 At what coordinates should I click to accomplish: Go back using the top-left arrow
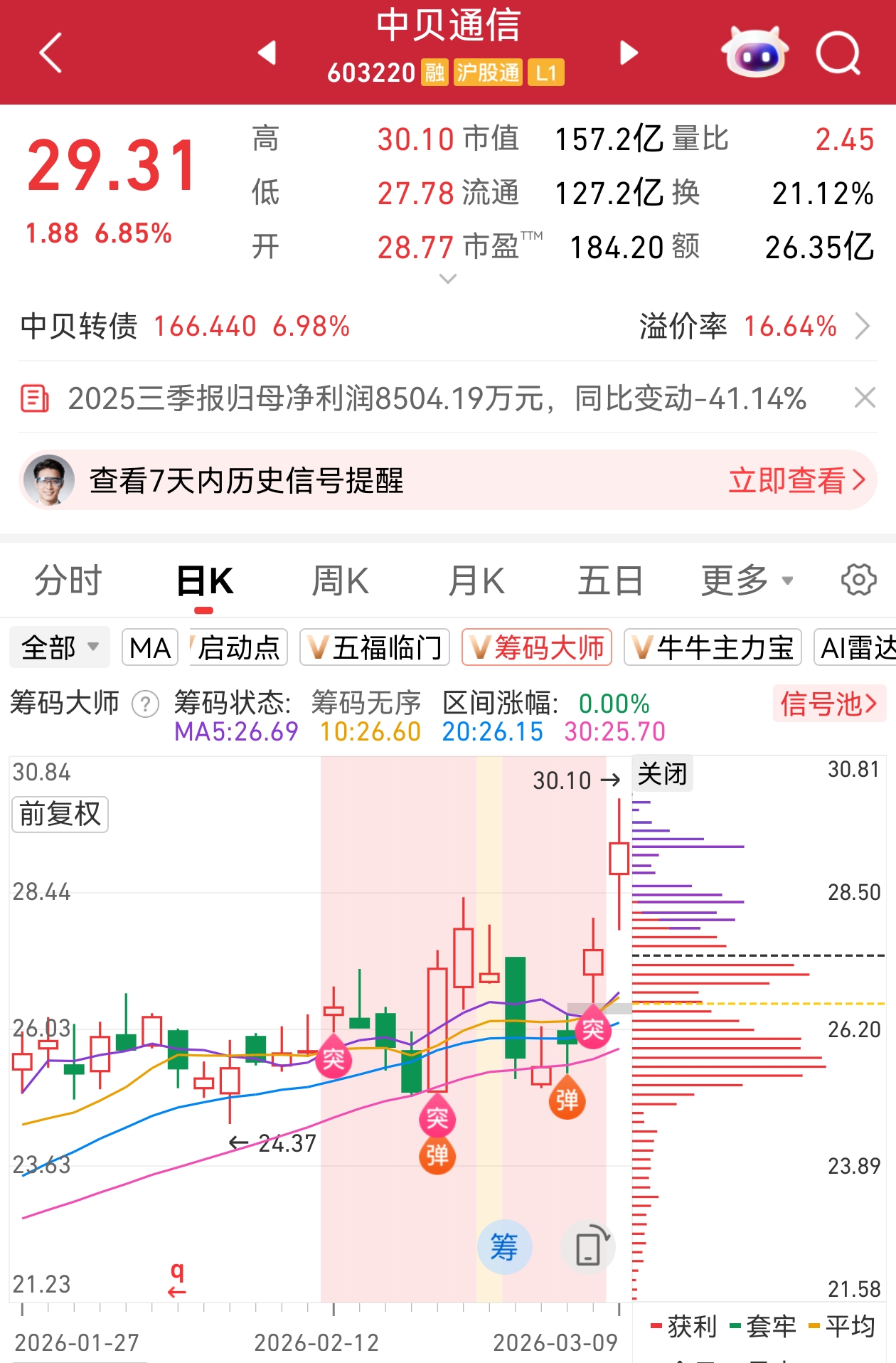pos(51,53)
